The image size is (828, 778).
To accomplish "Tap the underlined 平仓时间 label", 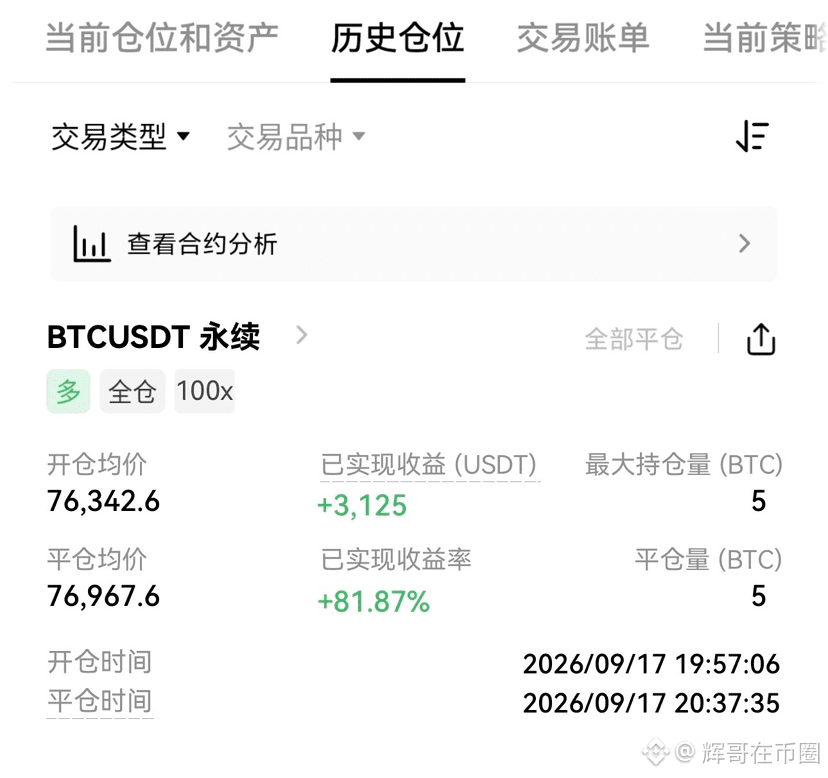I will click(x=100, y=702).
